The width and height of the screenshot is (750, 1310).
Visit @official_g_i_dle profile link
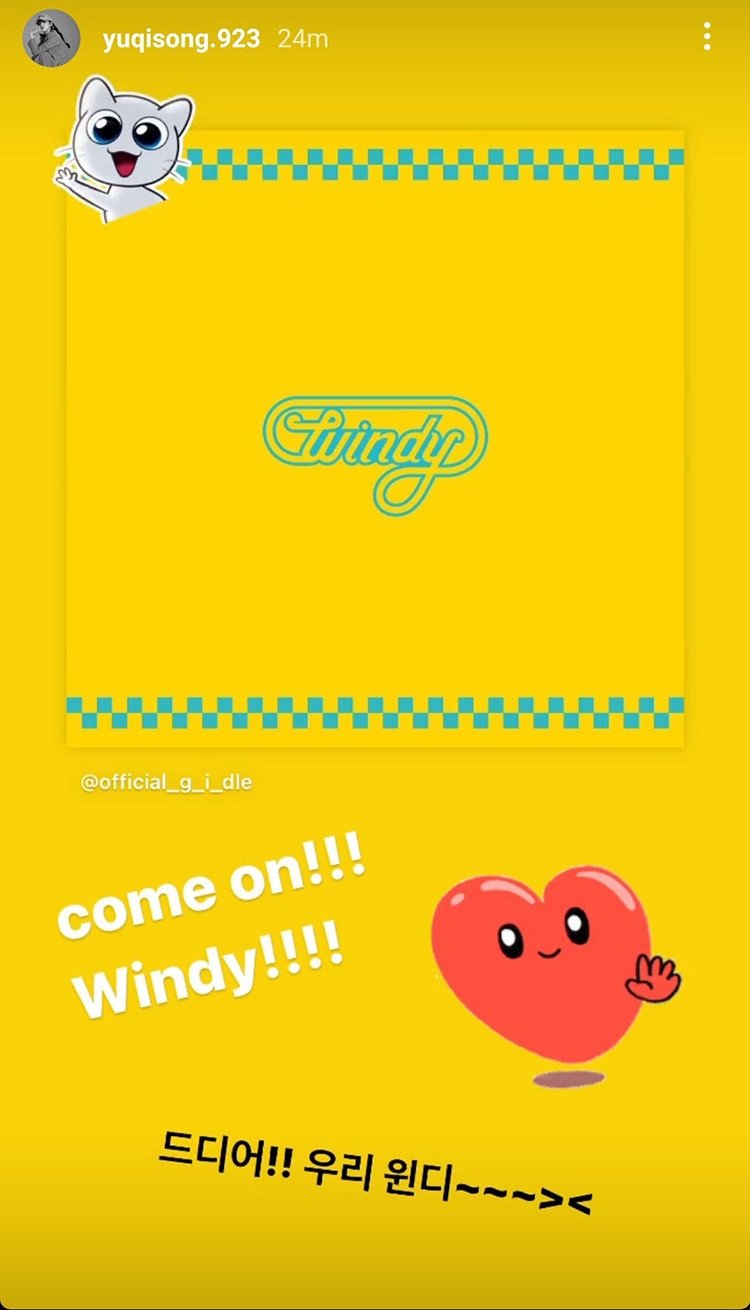(x=166, y=782)
